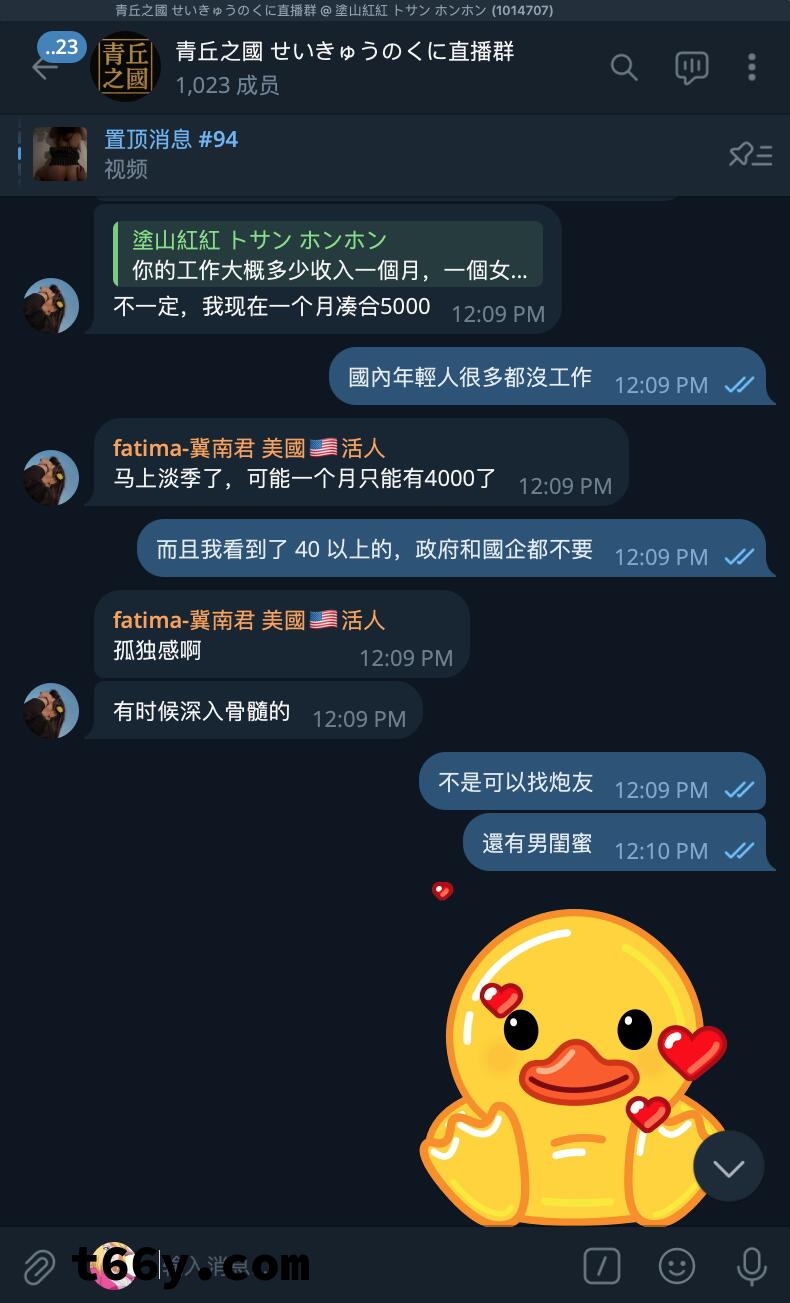Open pinned message #94
This screenshot has width=790, height=1303.
(x=300, y=154)
